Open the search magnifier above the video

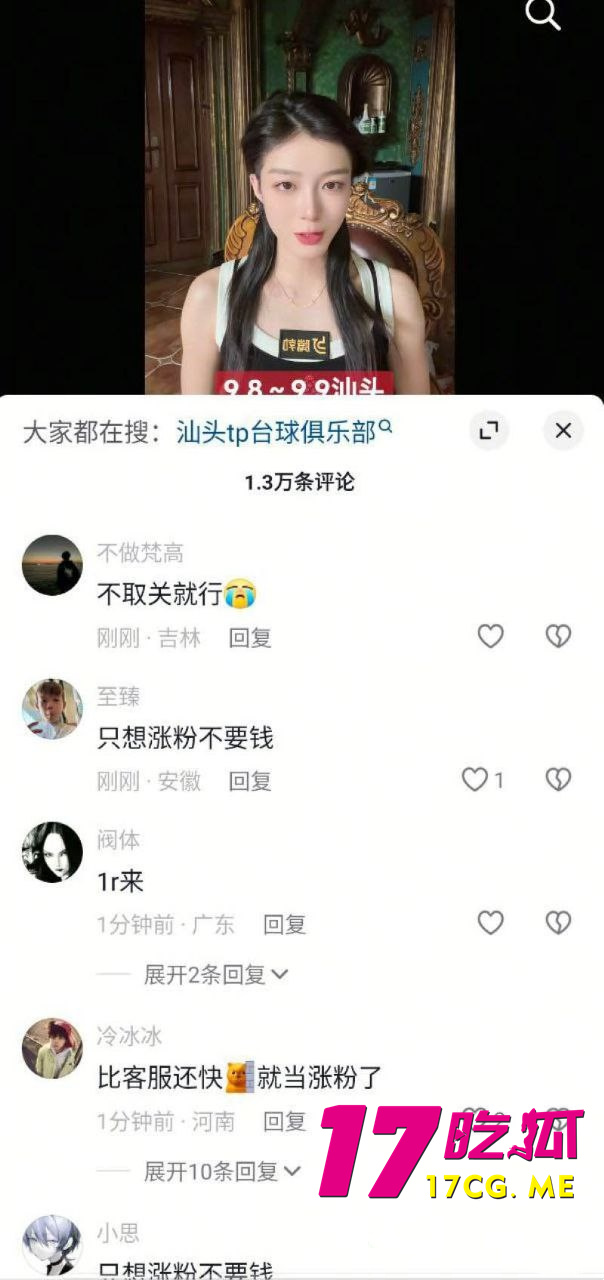(543, 15)
